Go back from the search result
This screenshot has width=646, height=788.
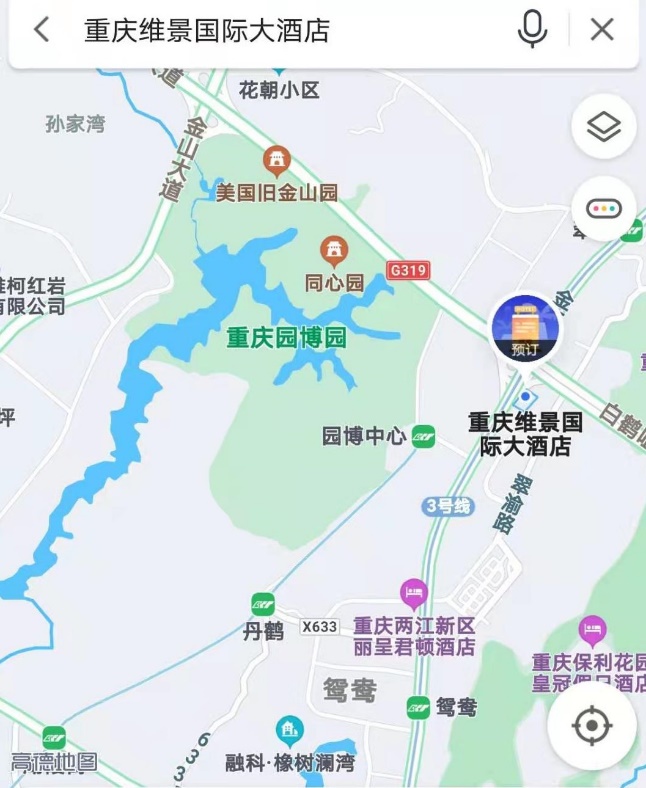point(41,30)
